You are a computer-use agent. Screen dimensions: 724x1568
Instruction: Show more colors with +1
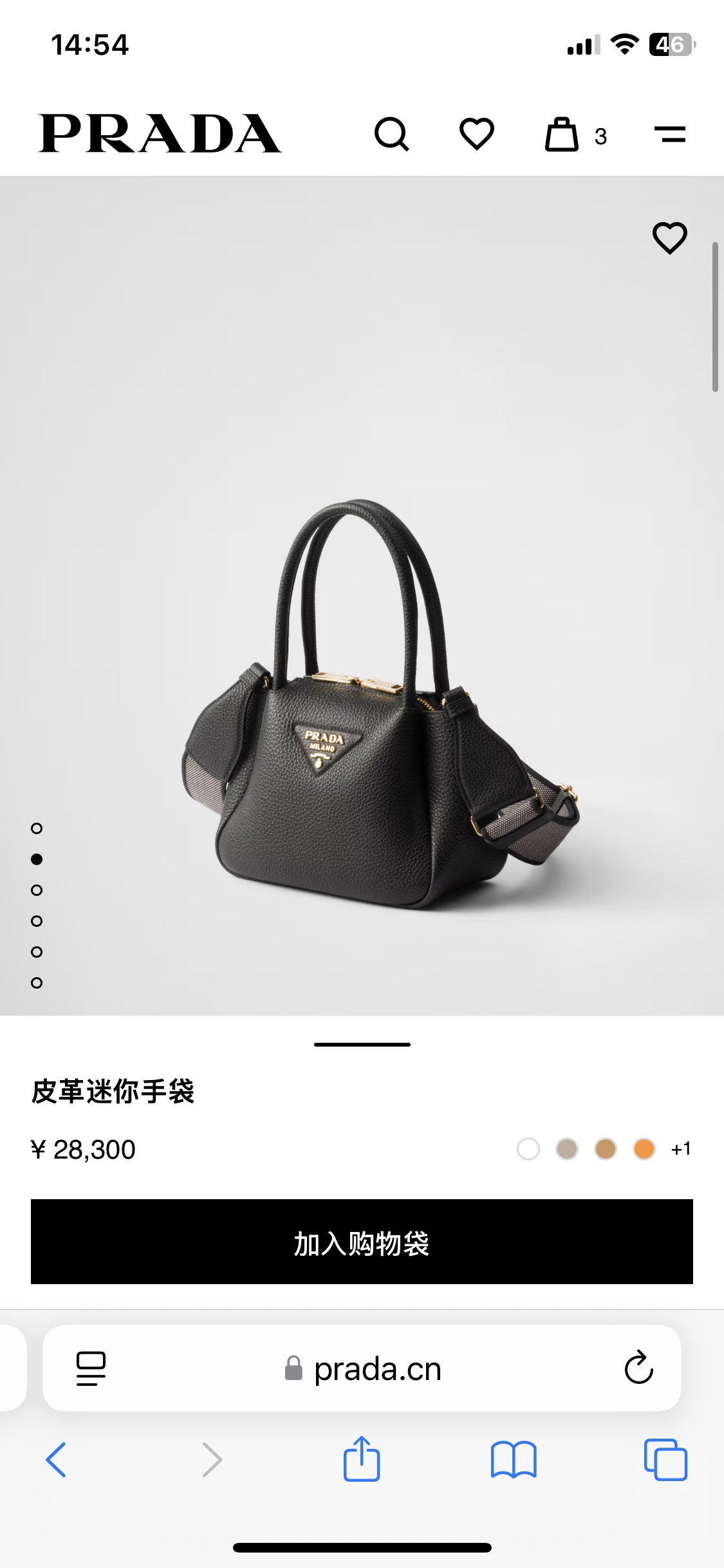click(681, 1149)
